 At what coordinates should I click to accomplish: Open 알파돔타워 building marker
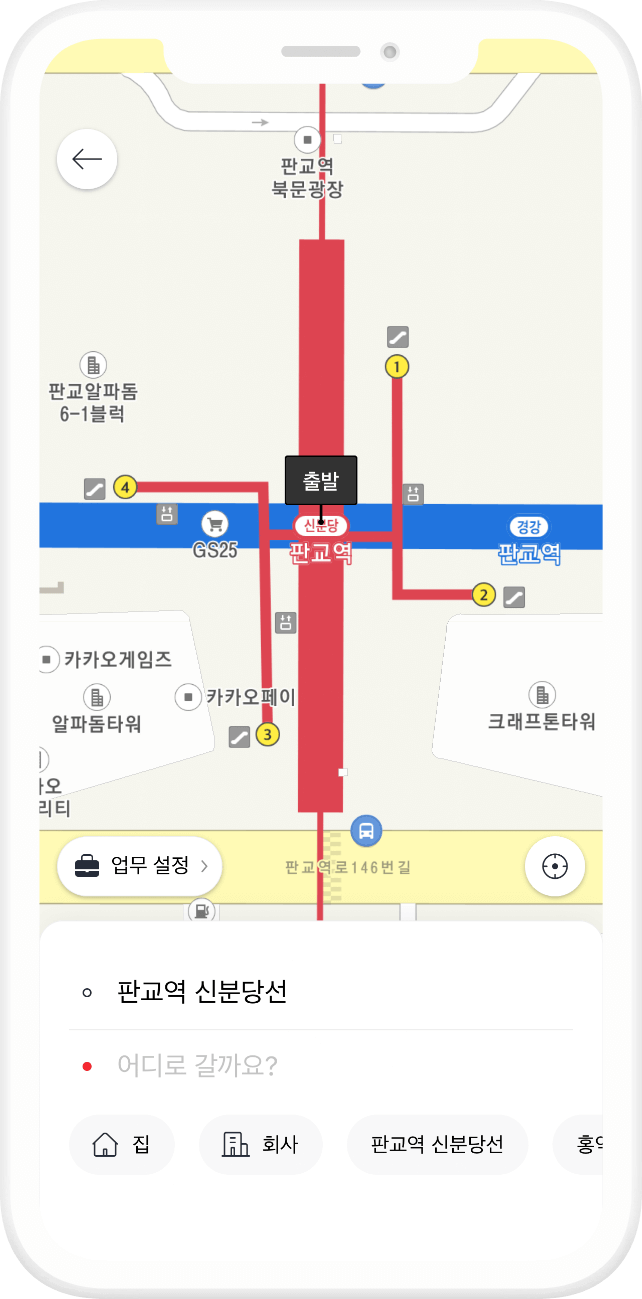pos(96,697)
